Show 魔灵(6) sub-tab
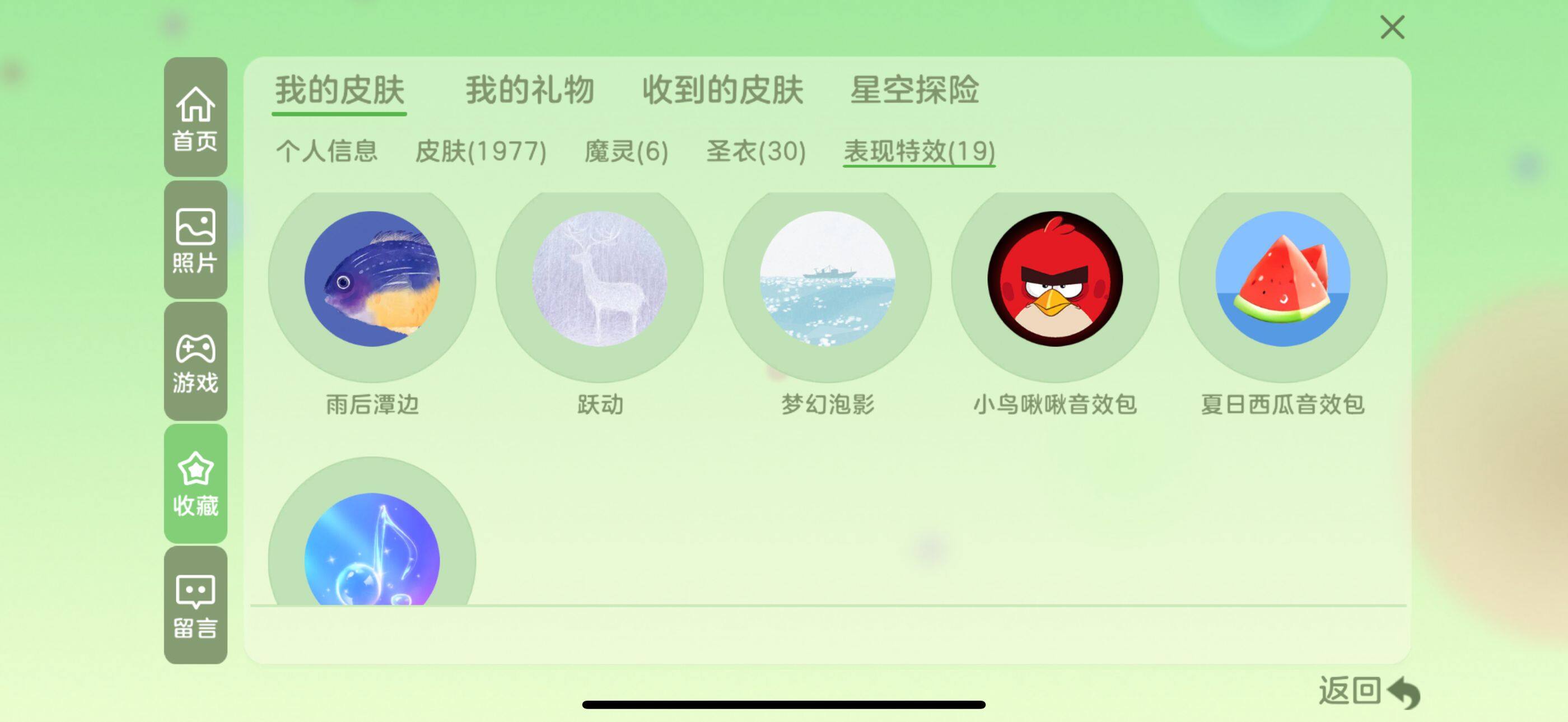Image resolution: width=1568 pixels, height=722 pixels. [x=626, y=151]
